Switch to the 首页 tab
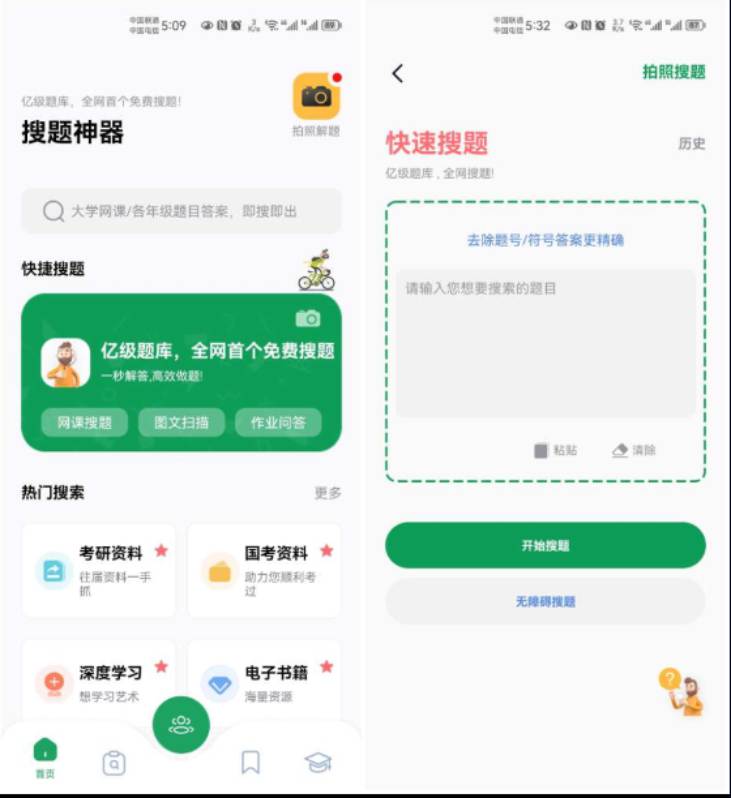This screenshot has width=731, height=798. (45, 757)
